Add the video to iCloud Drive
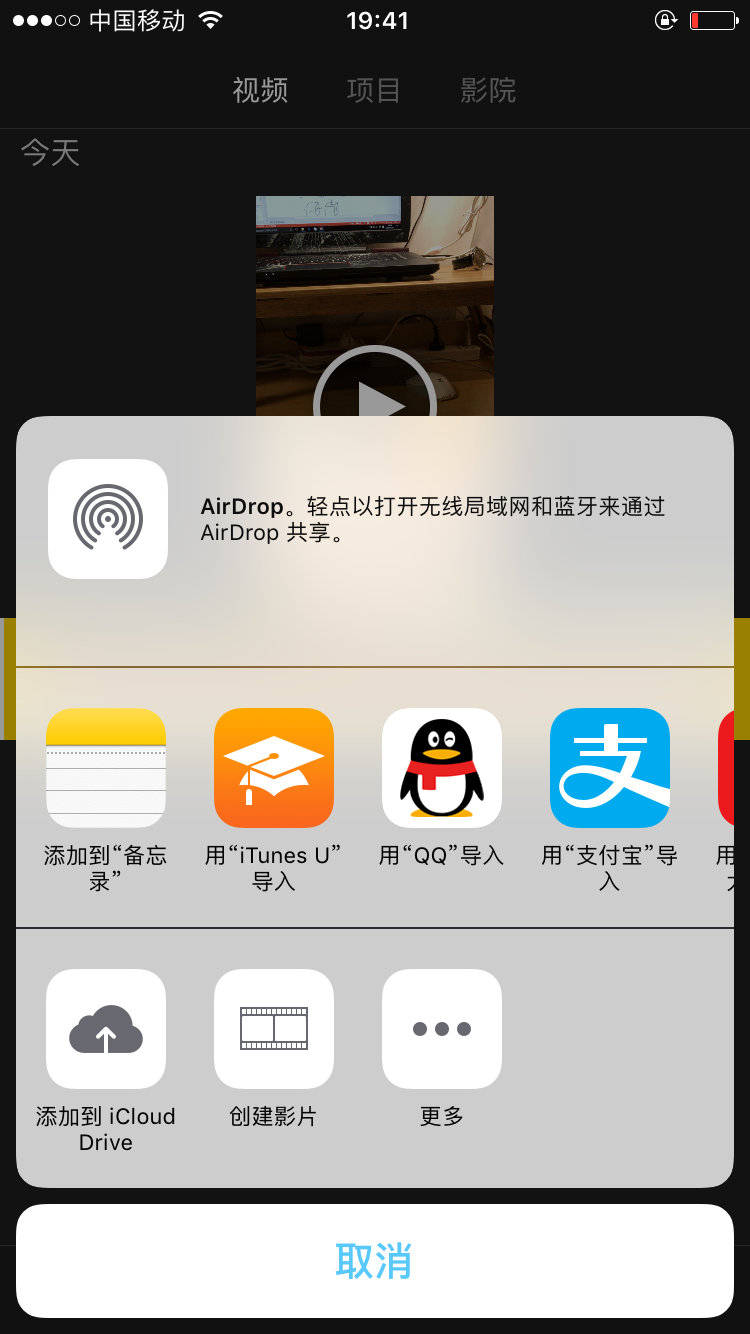The image size is (750, 1334). [106, 1029]
